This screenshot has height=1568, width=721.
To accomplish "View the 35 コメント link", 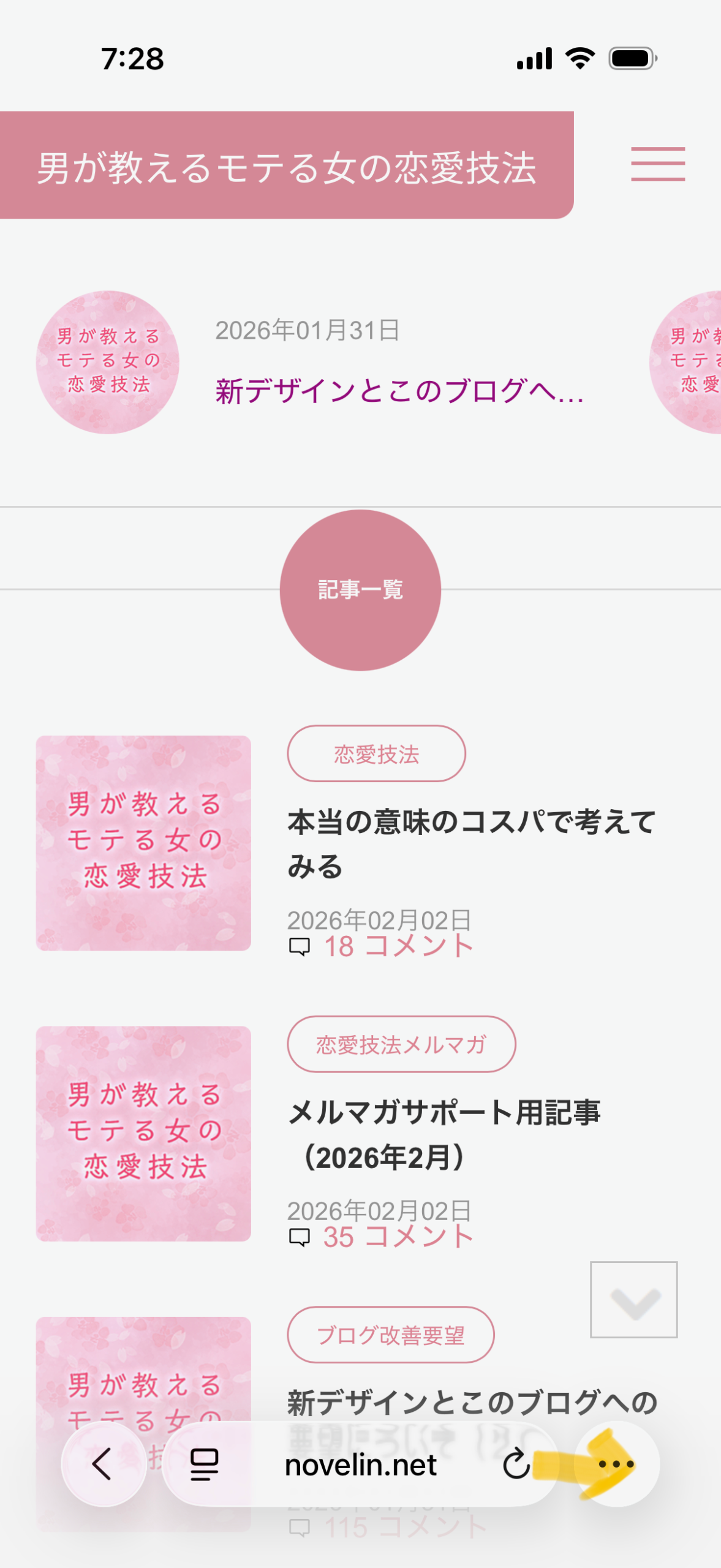I will [398, 1237].
